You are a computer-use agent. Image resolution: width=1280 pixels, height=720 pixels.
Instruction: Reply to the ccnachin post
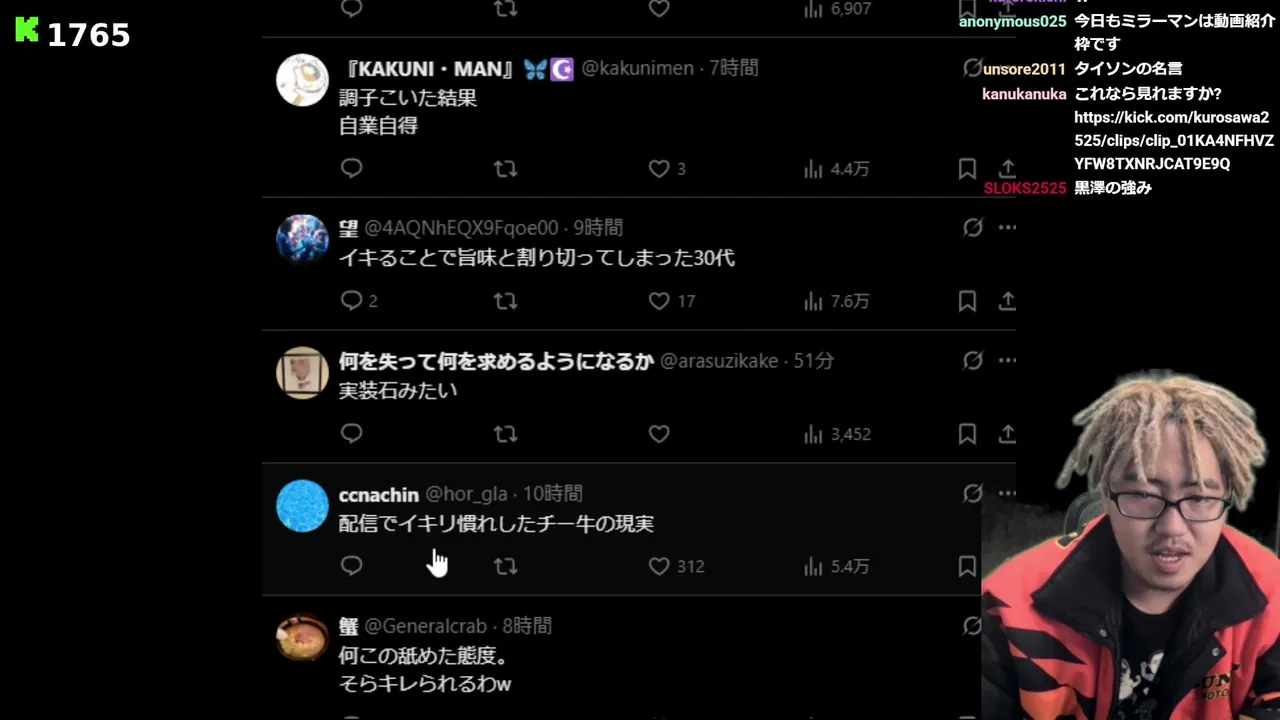click(351, 566)
